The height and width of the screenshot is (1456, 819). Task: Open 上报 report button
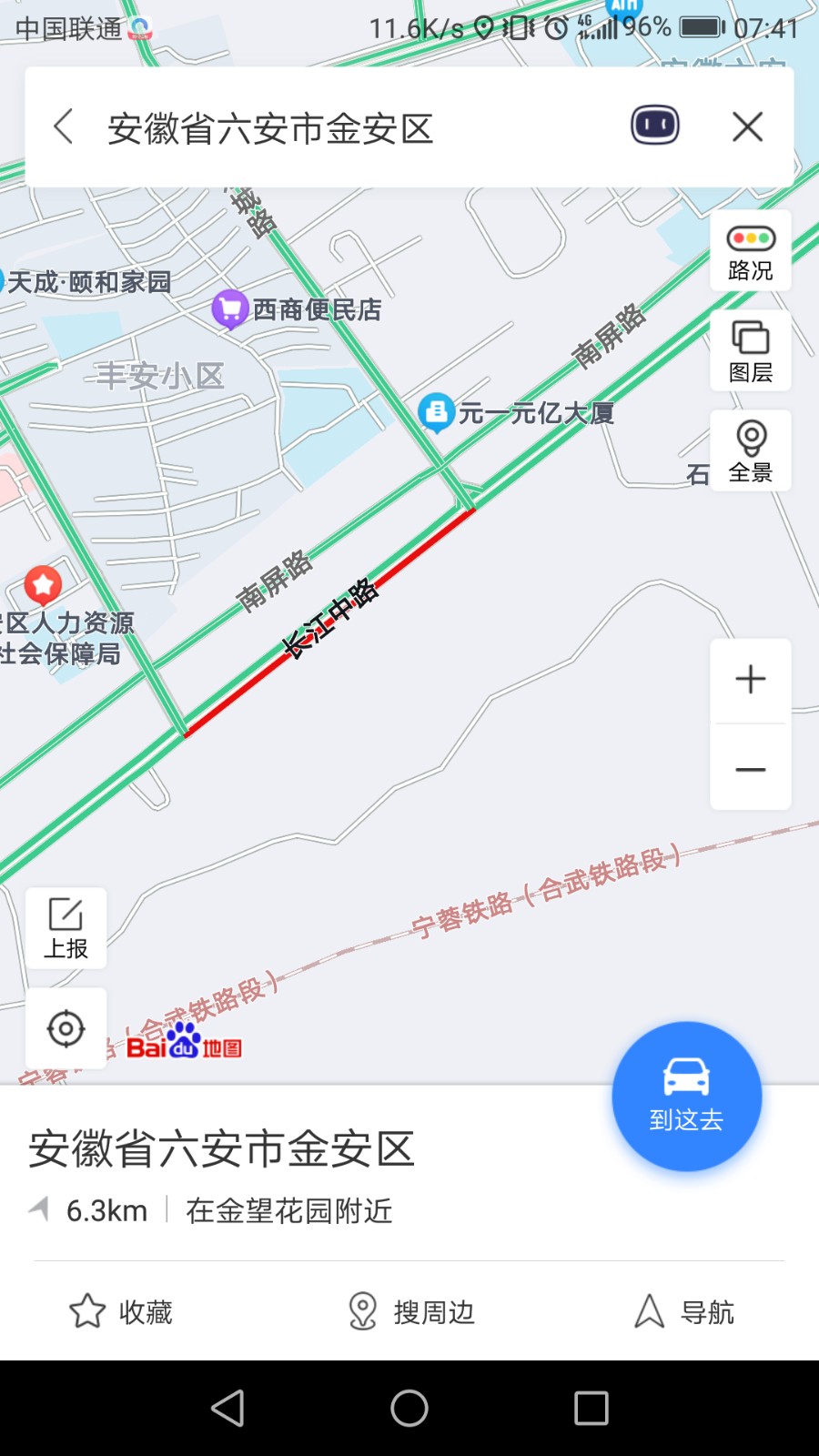[66, 928]
